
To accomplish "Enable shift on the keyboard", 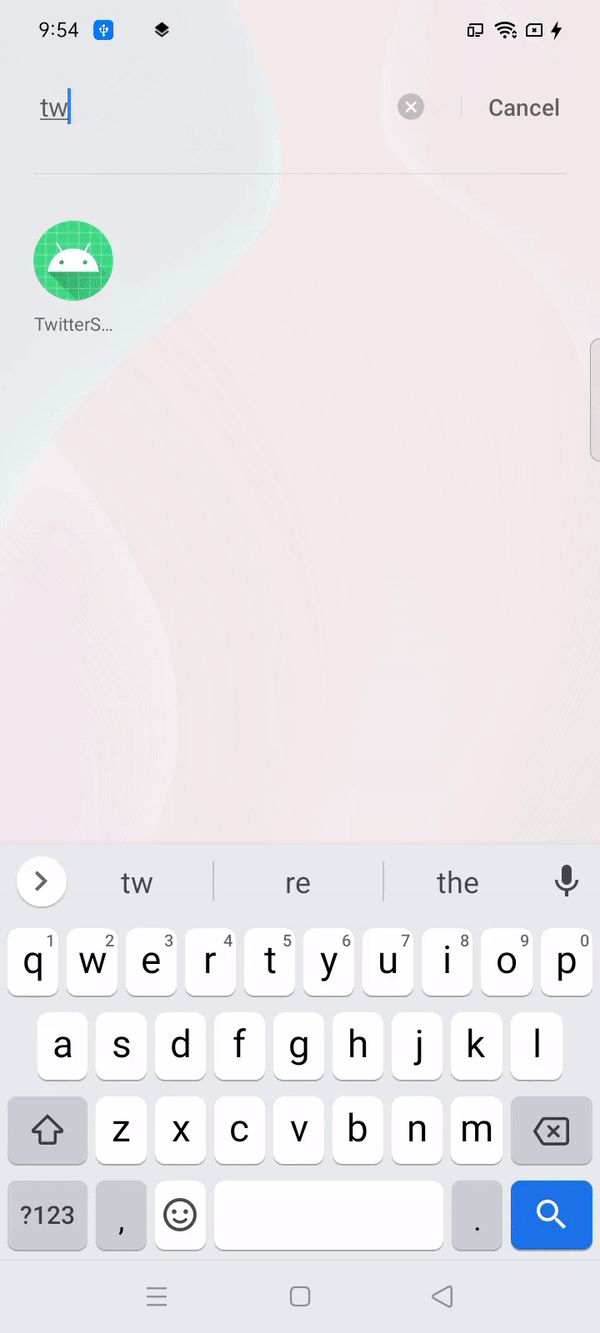I will coord(47,1131).
